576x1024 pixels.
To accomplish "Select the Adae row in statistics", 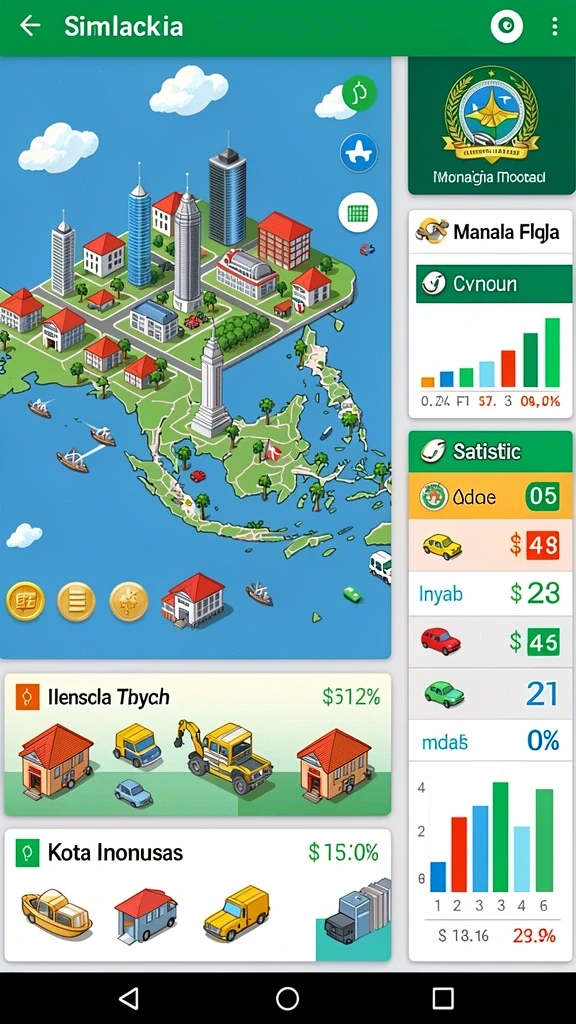I will [490, 496].
